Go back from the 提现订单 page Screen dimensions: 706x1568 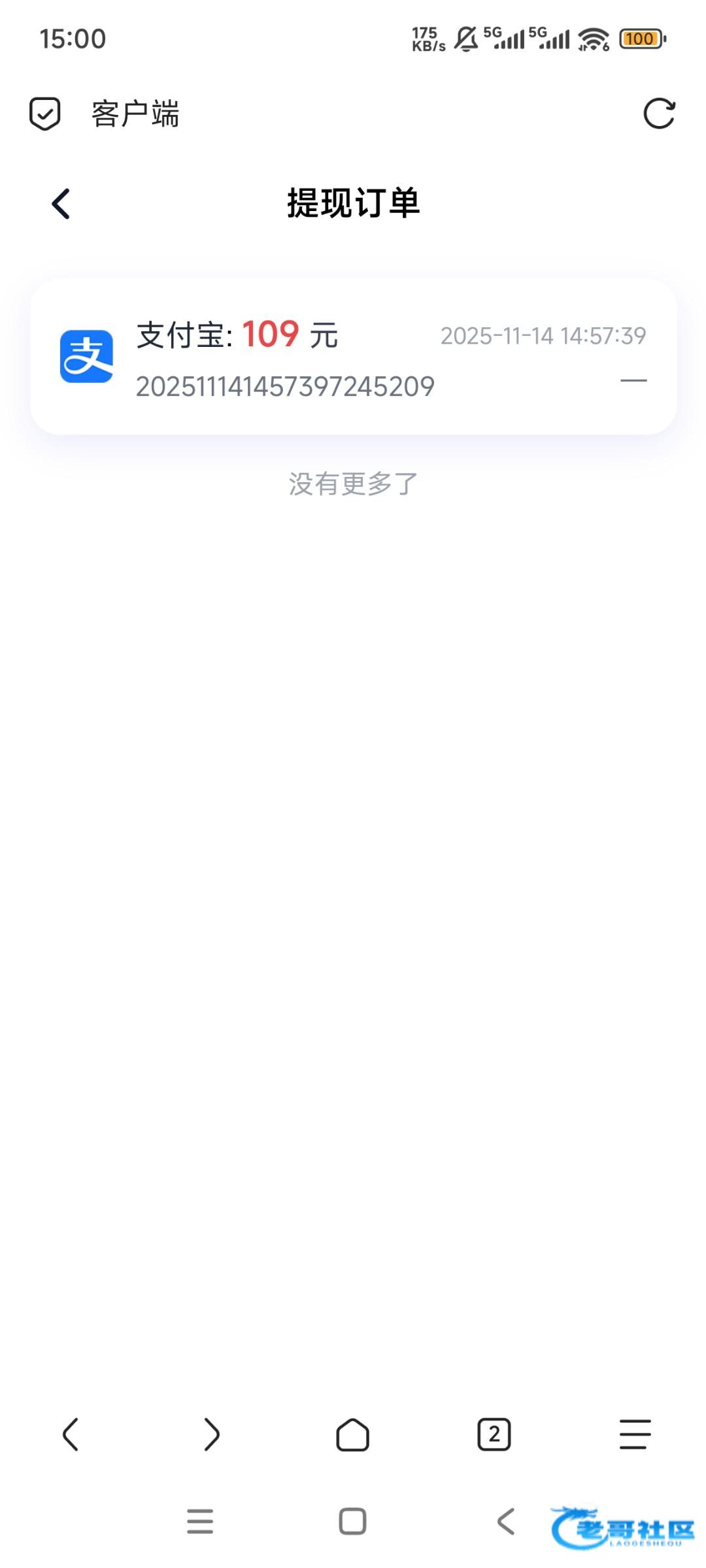(x=61, y=204)
